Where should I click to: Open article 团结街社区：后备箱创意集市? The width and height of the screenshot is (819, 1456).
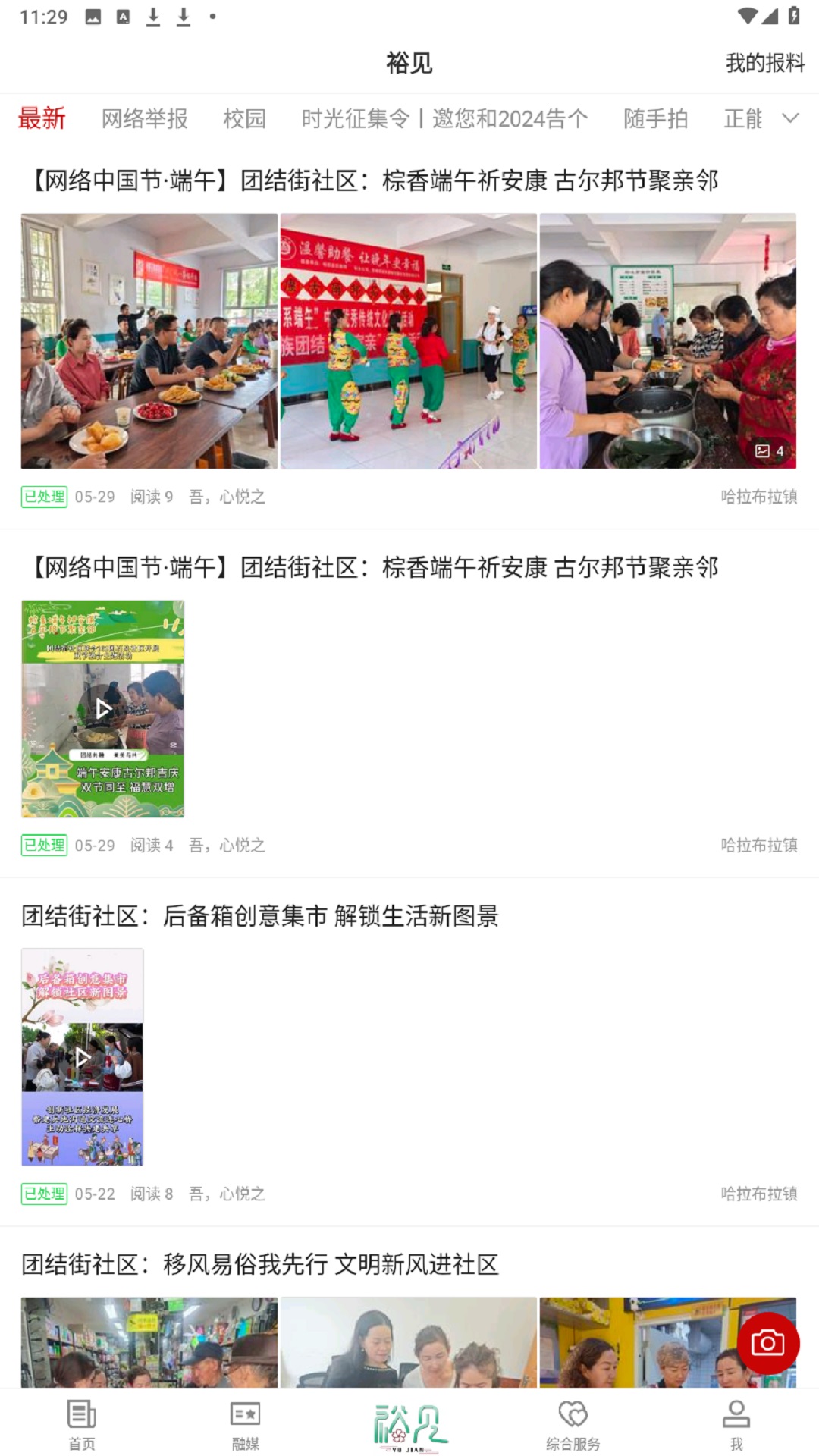pyautogui.click(x=262, y=916)
